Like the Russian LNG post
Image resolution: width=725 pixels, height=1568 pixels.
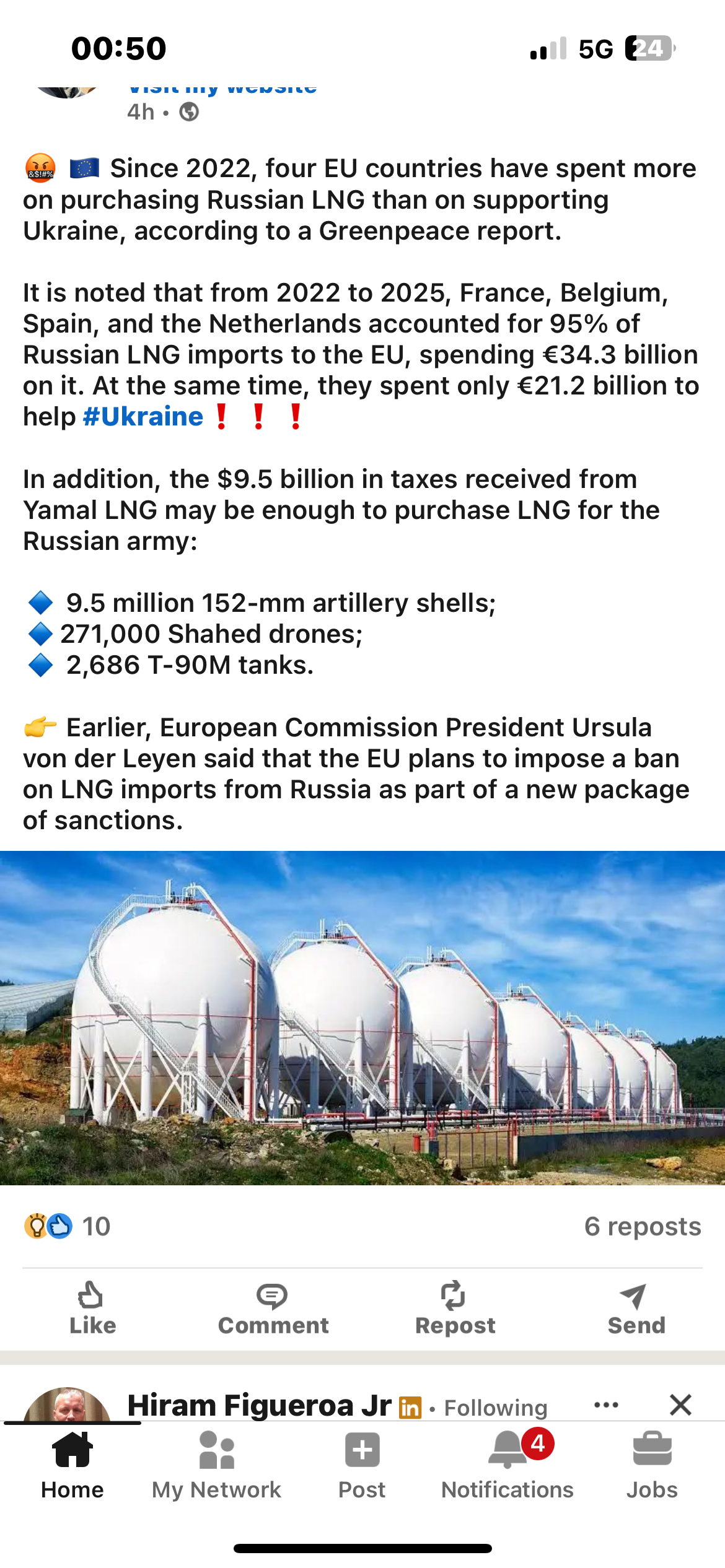point(92,1308)
